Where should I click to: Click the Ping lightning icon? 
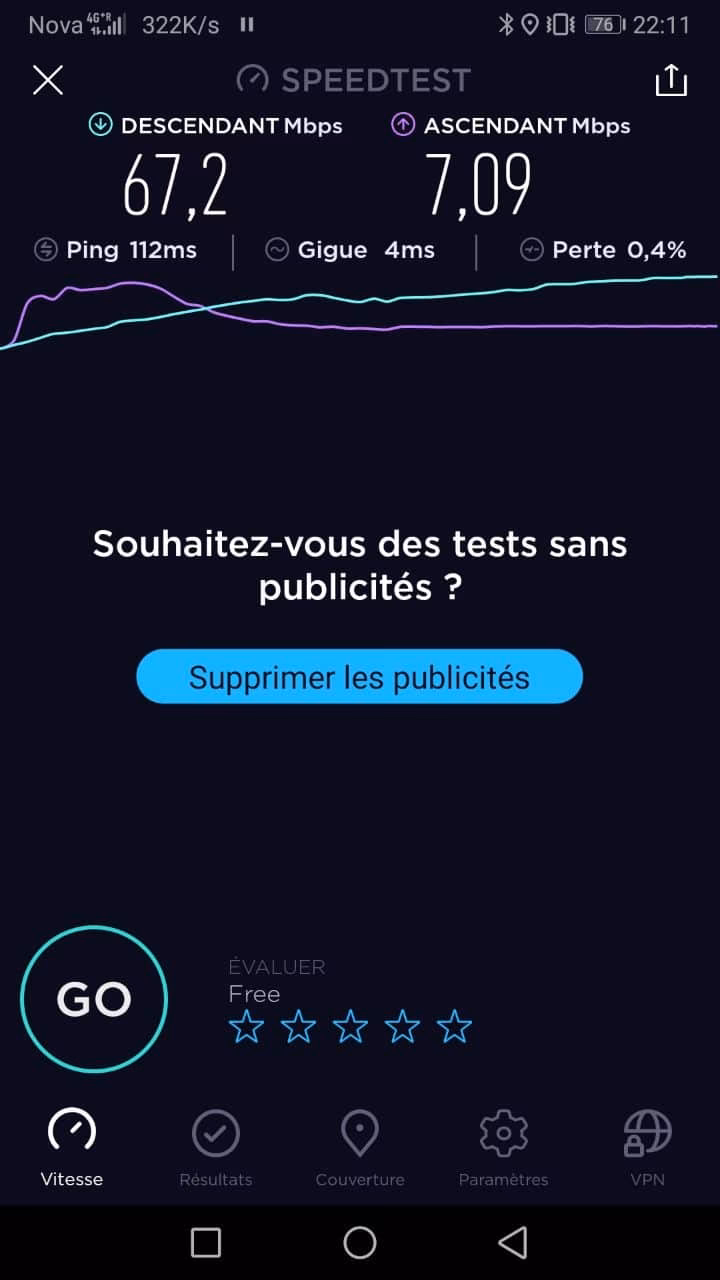[x=45, y=250]
